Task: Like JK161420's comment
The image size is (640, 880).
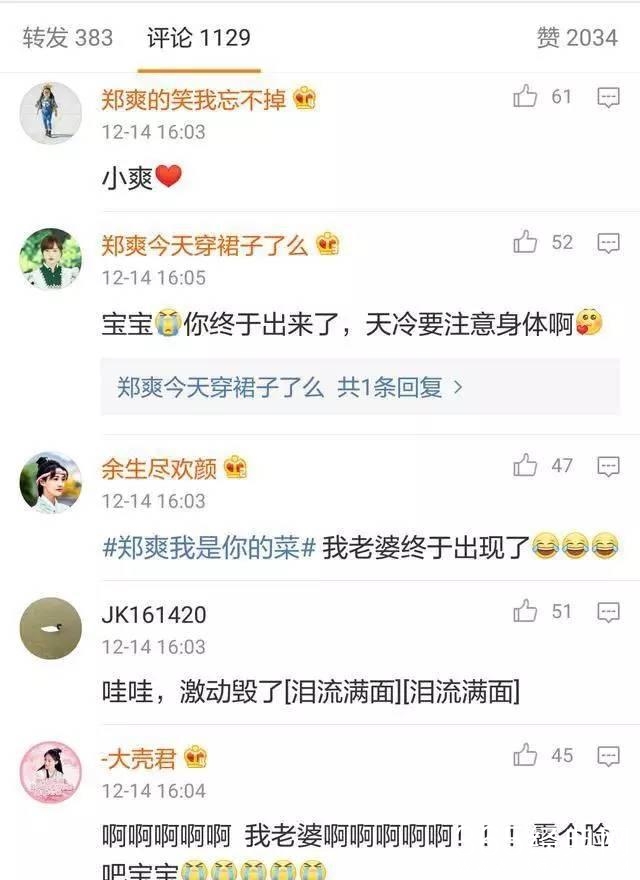Action: pos(526,611)
